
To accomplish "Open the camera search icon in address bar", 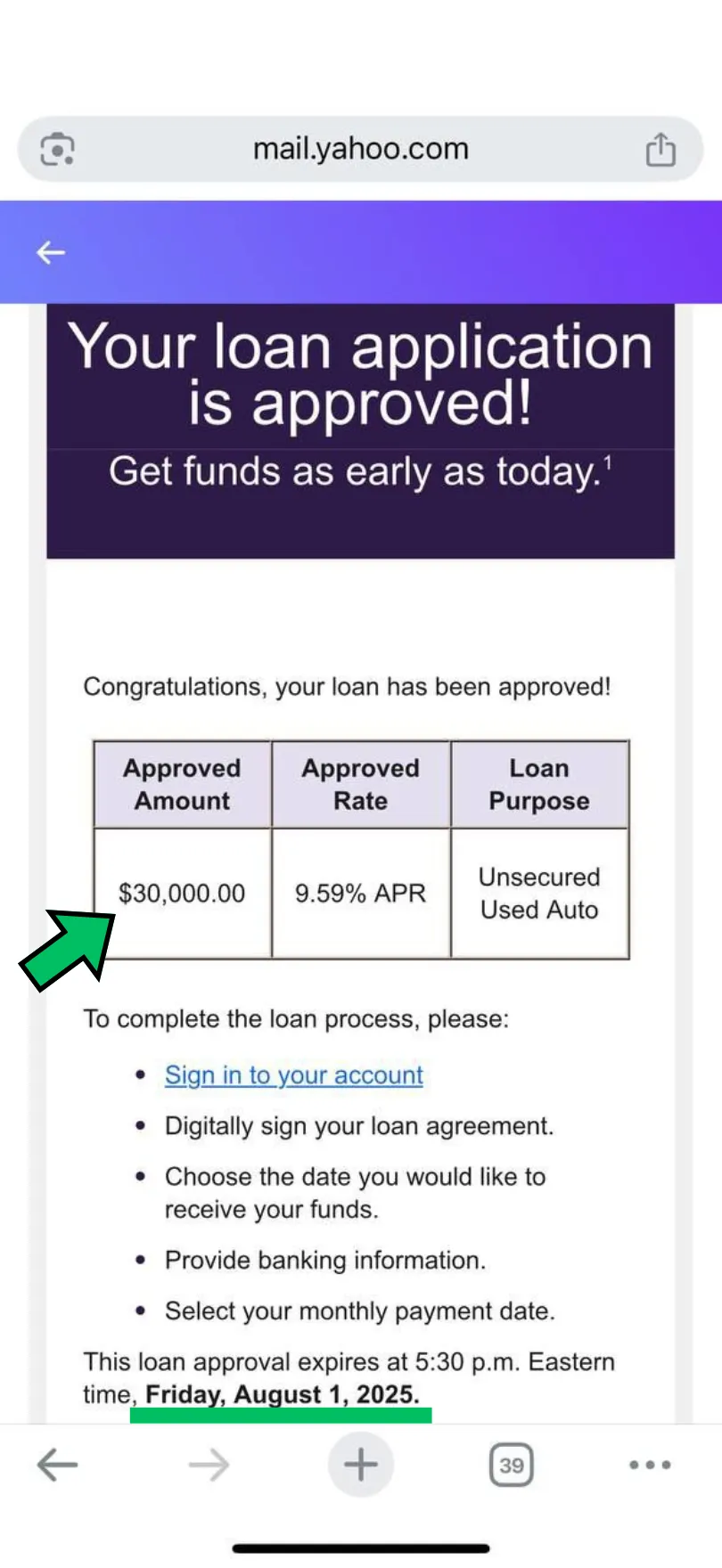I will coord(58,149).
